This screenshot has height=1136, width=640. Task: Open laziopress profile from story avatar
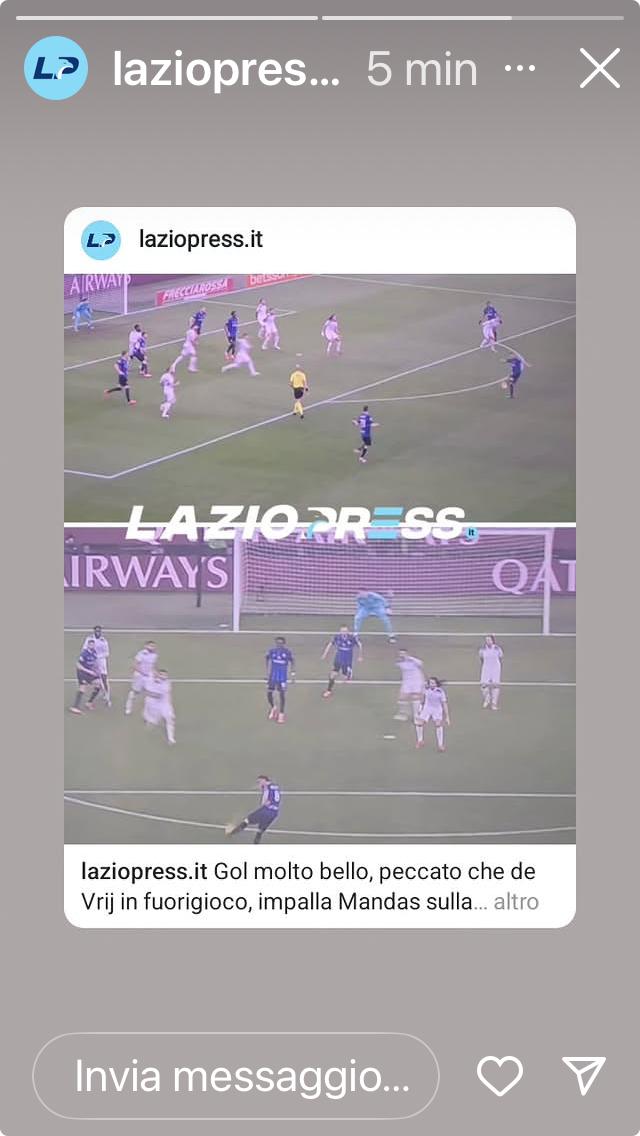point(56,68)
